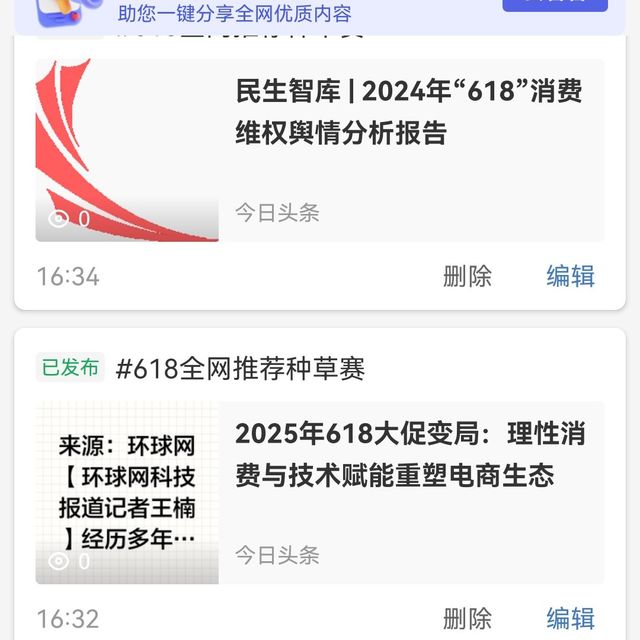Screen dimensions: 640x640
Task: Delete the article posted at 16:34
Action: click(x=467, y=276)
